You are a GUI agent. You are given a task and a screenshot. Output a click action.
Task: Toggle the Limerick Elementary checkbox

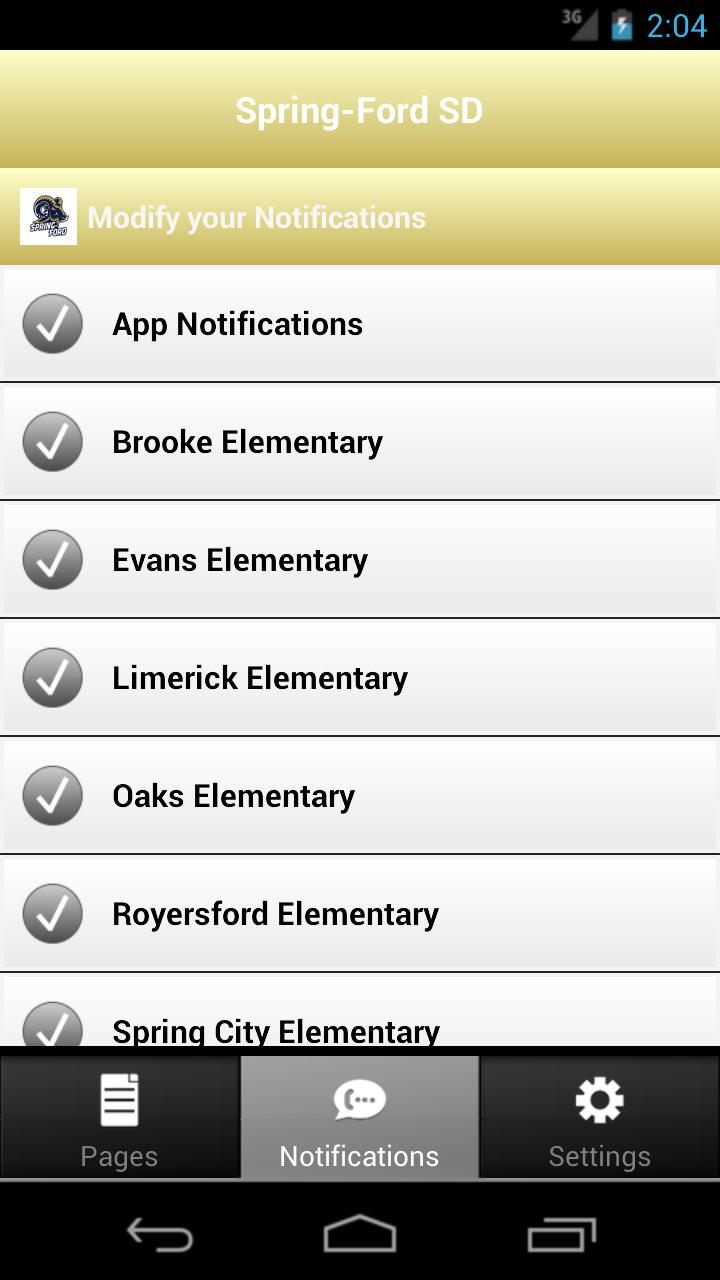tap(52, 678)
